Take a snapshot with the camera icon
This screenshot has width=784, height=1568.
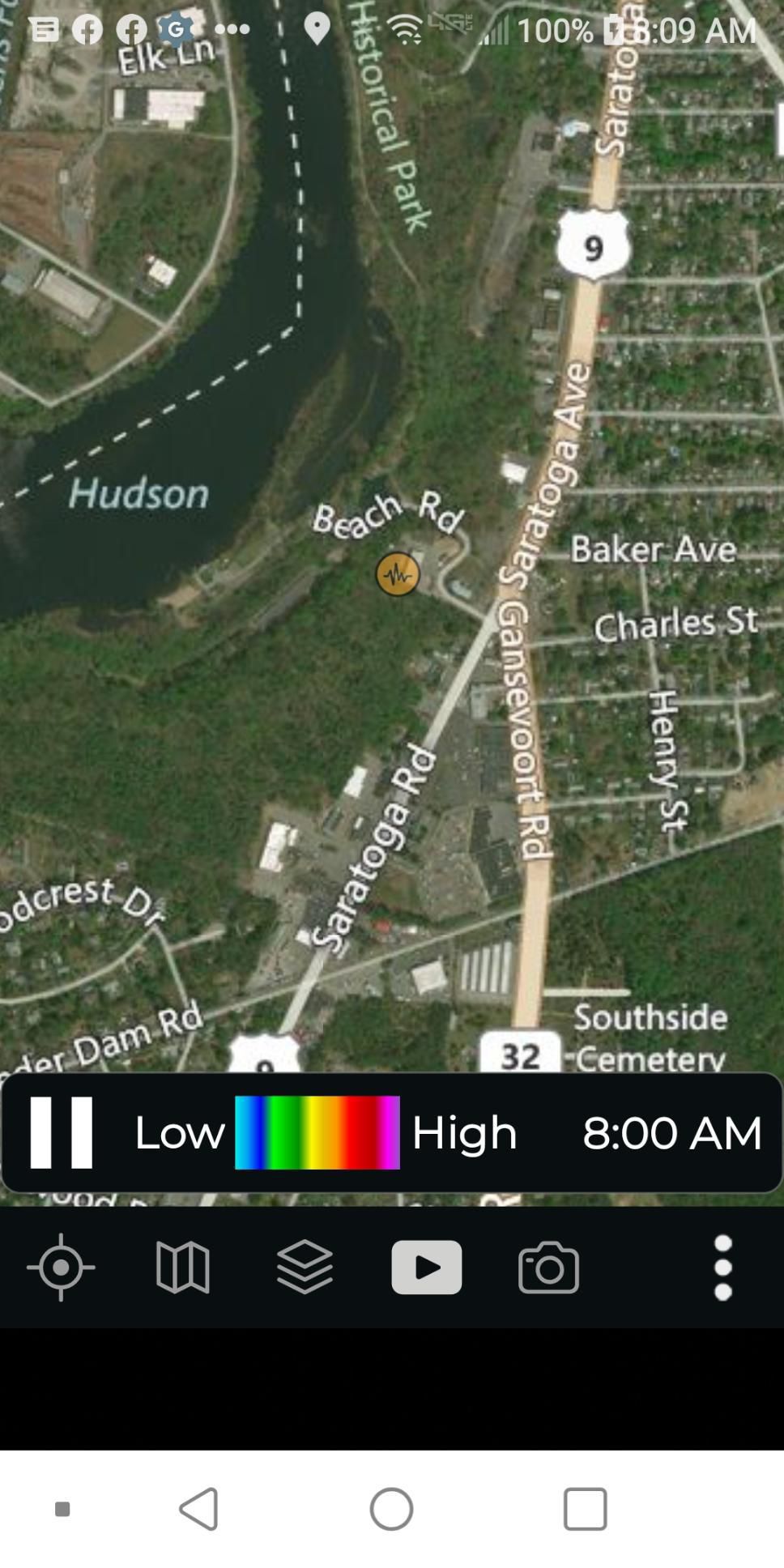548,1267
